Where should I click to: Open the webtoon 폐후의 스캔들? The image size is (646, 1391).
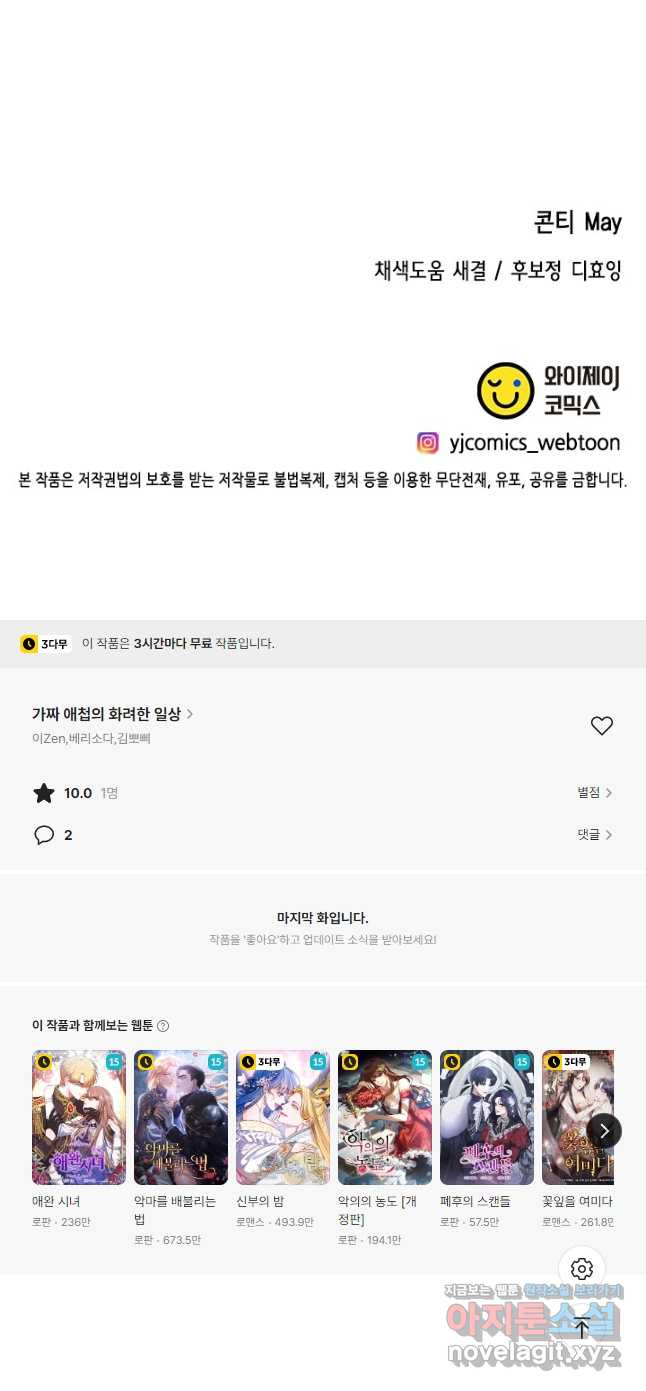coord(487,1117)
